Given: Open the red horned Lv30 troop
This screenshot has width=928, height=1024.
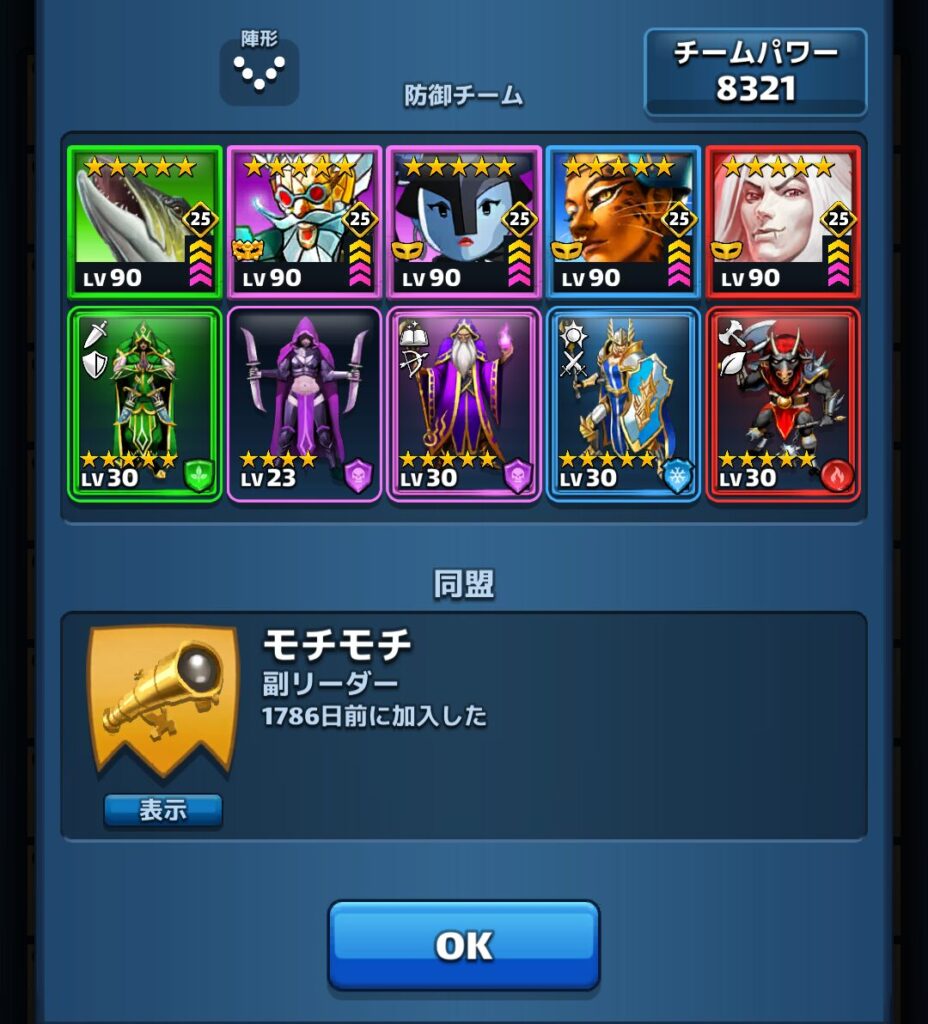Looking at the screenshot, I should [782, 403].
